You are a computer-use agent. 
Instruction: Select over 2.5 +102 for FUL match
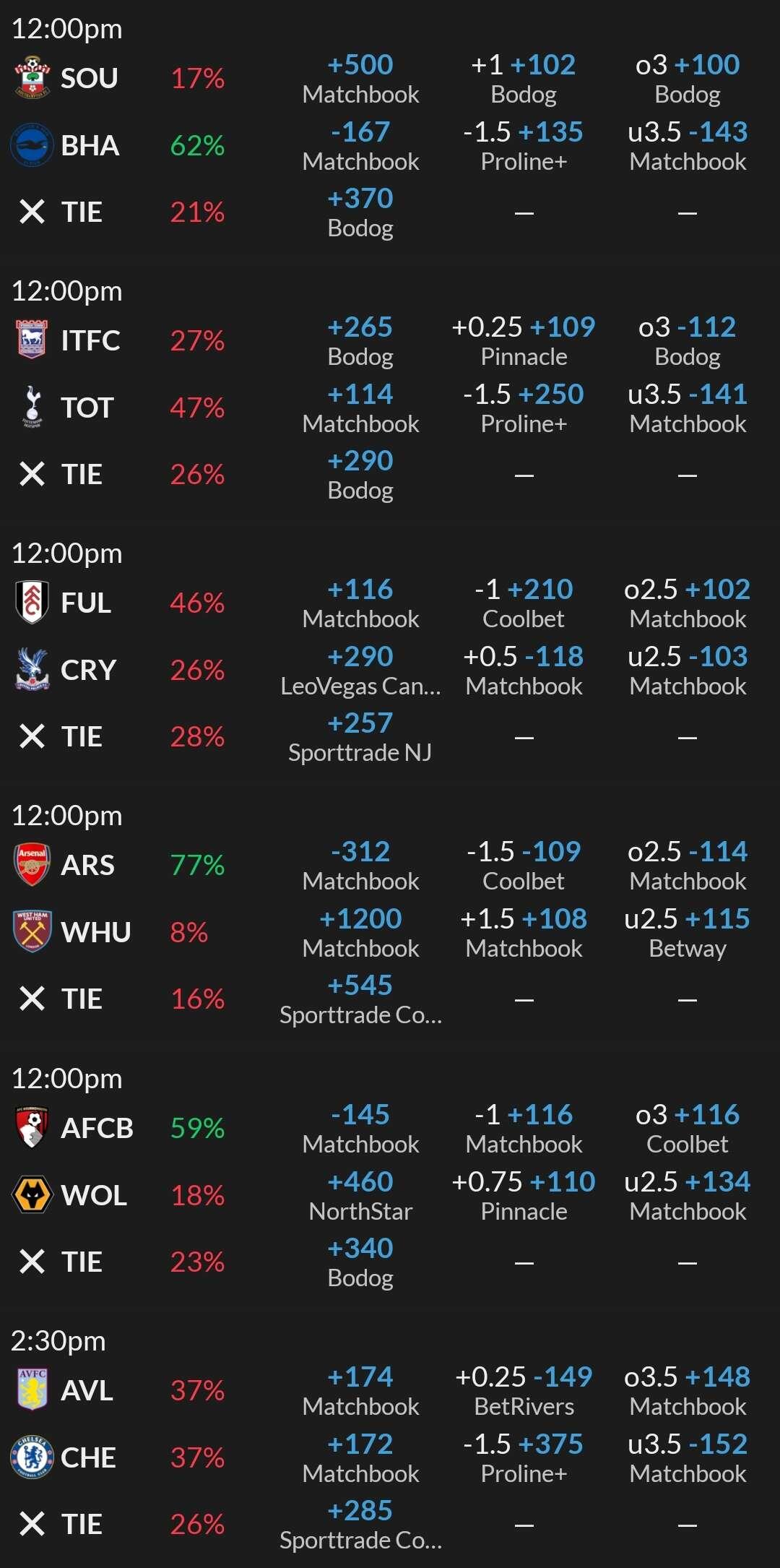point(688,603)
